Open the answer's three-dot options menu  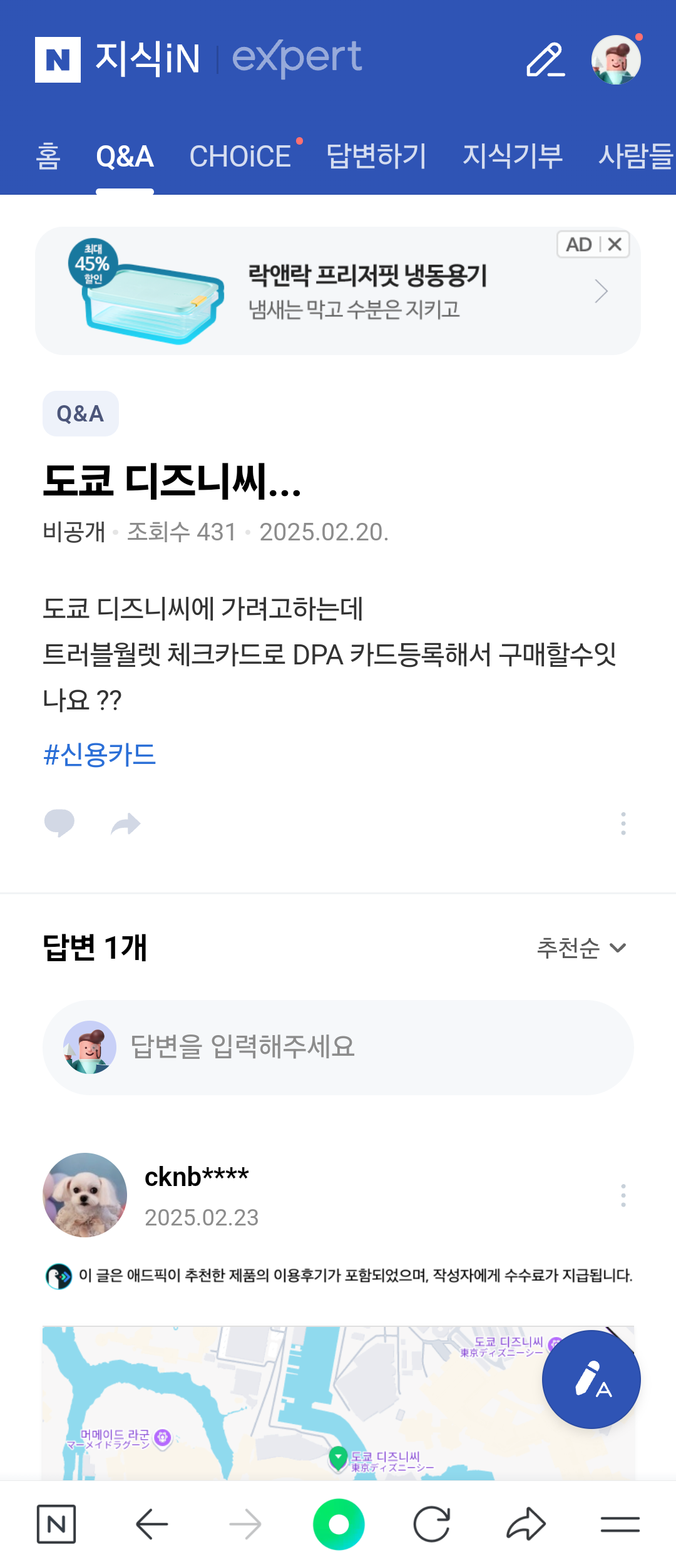(x=623, y=1195)
